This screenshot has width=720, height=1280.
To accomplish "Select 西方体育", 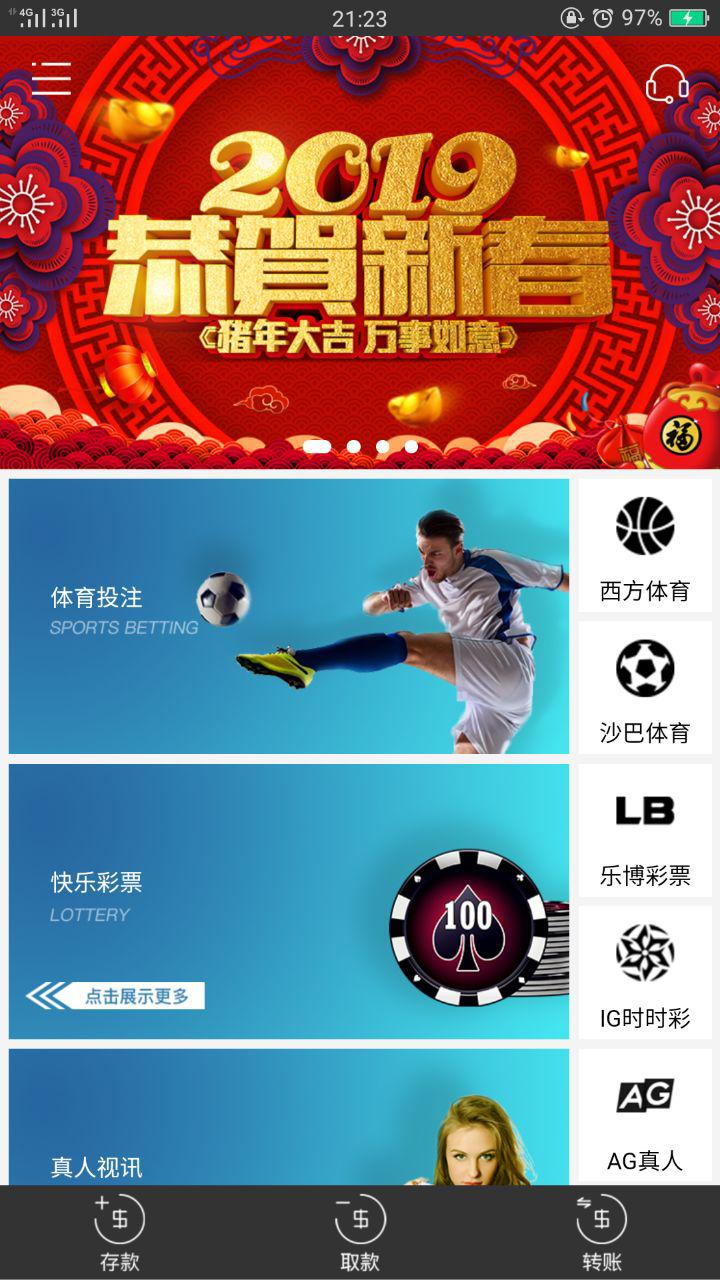I will pyautogui.click(x=645, y=546).
